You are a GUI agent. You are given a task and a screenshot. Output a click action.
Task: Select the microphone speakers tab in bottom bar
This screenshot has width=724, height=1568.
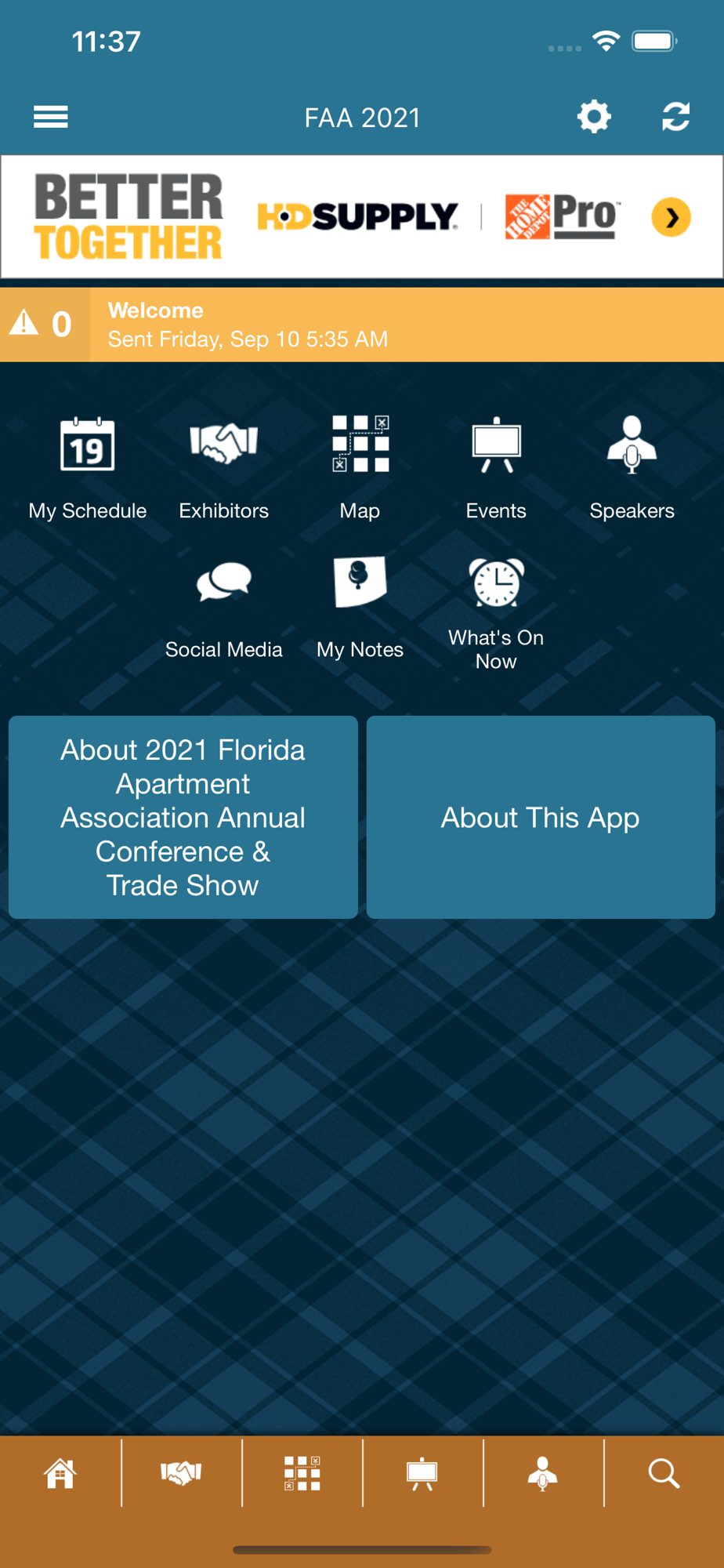point(542,1473)
